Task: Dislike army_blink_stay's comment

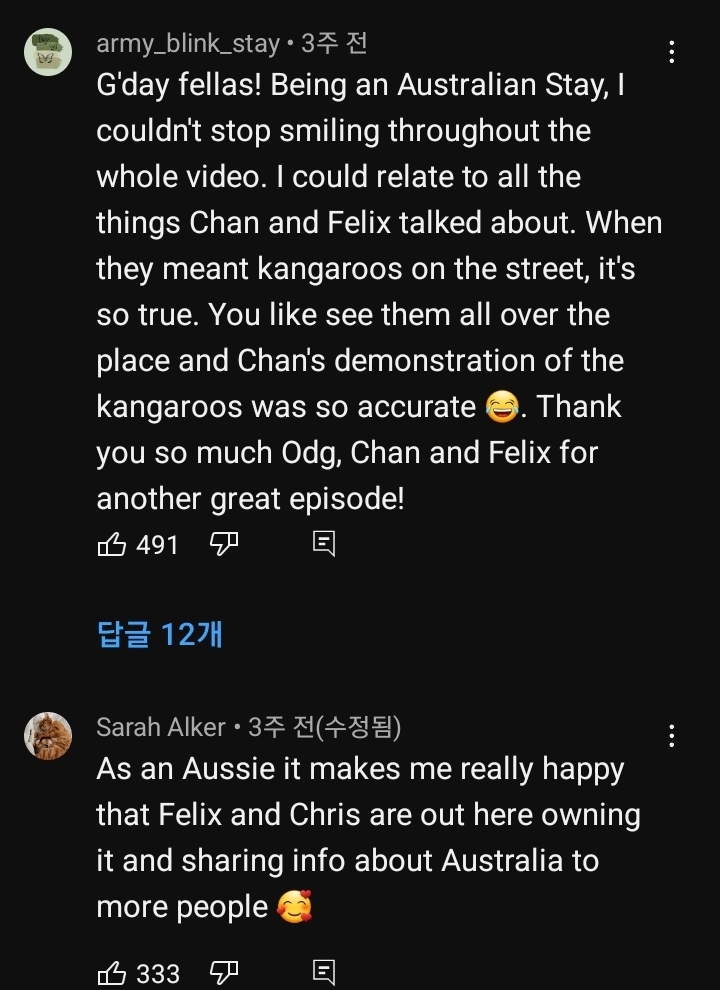Action: click(222, 544)
